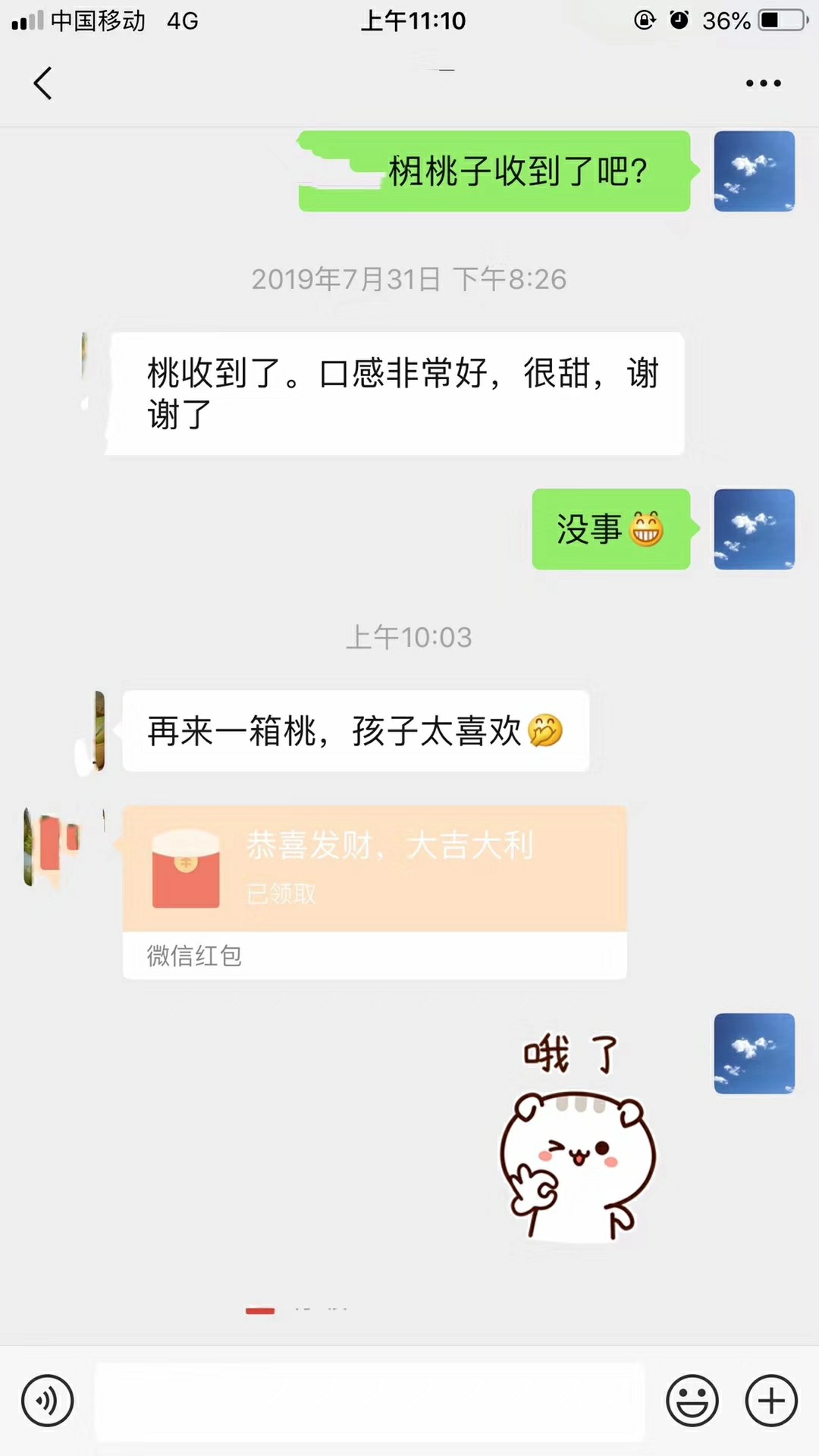
Task: Open the chat info overflow menu
Action: click(x=763, y=83)
